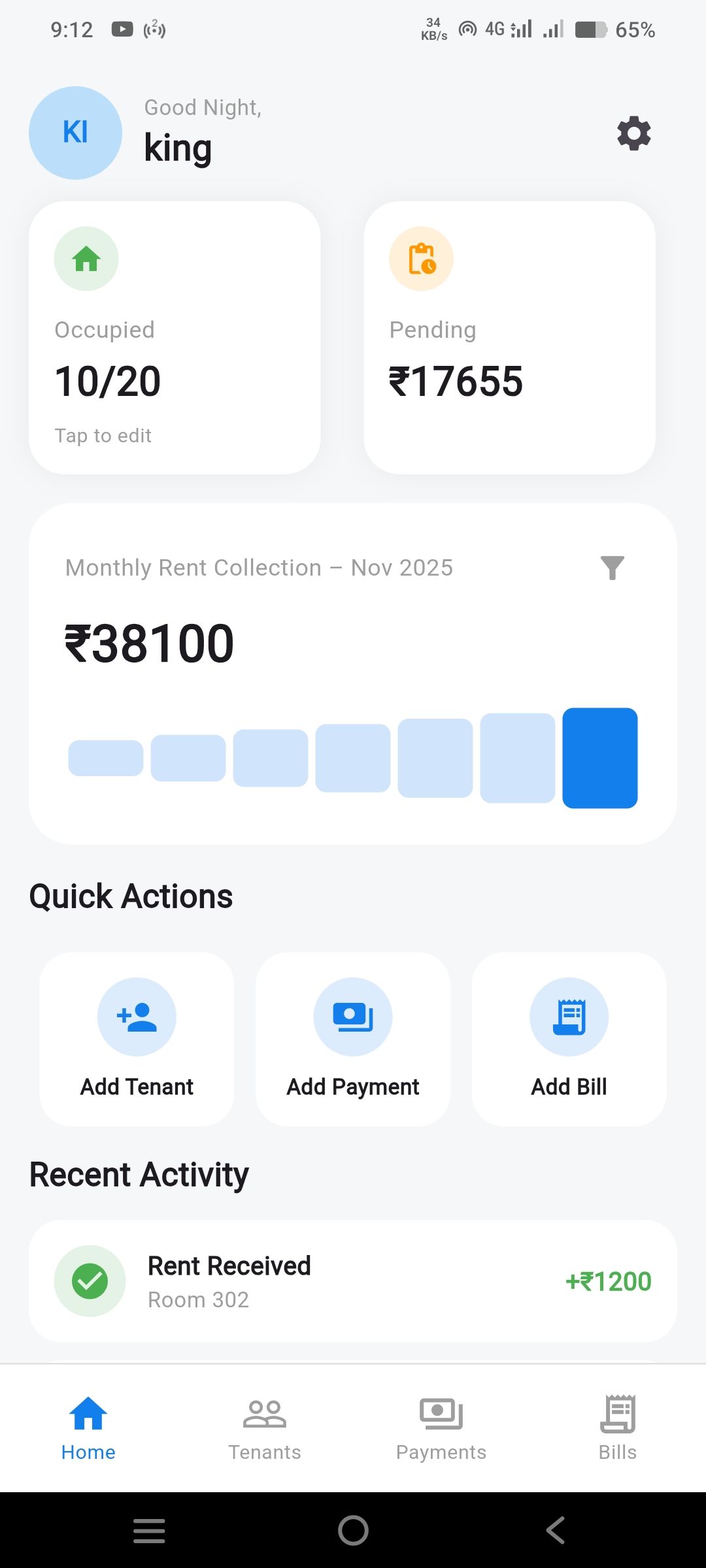This screenshot has width=706, height=1568.
Task: Tap the KI profile avatar
Action: [x=75, y=133]
